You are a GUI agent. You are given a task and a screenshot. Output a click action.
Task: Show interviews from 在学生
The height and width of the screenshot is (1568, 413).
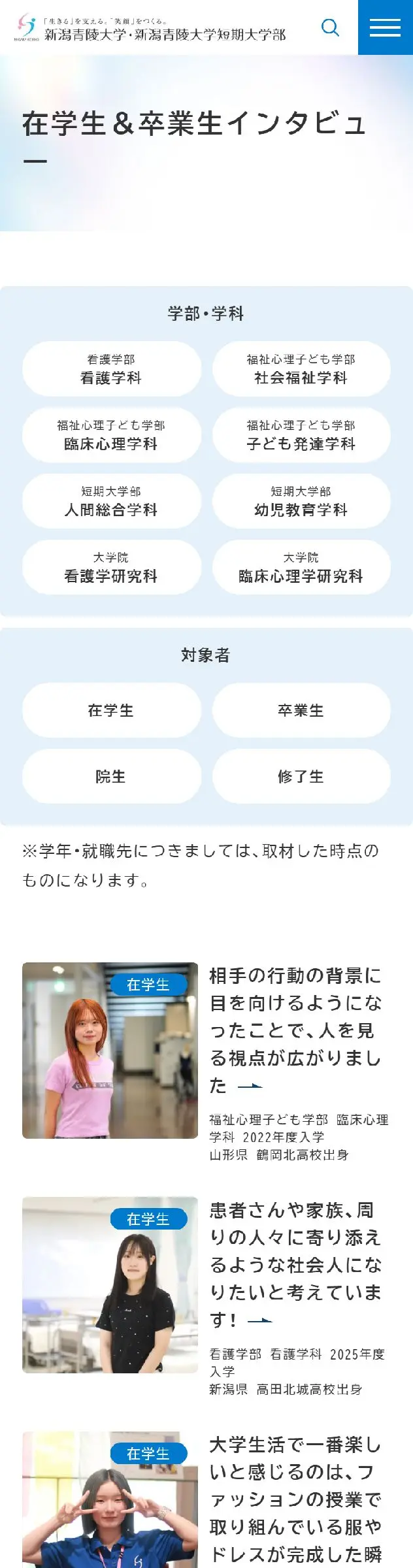(x=111, y=711)
